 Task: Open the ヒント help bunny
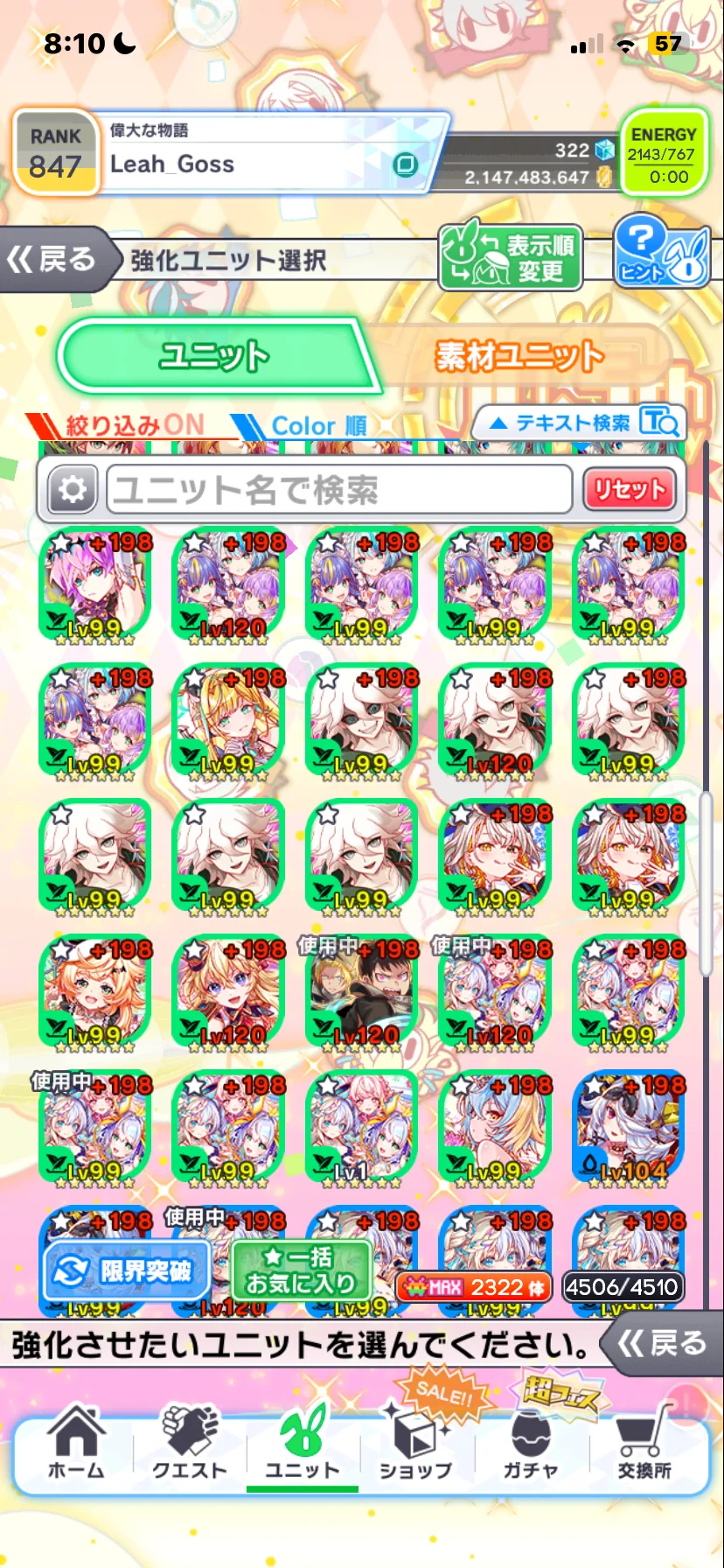point(660,253)
